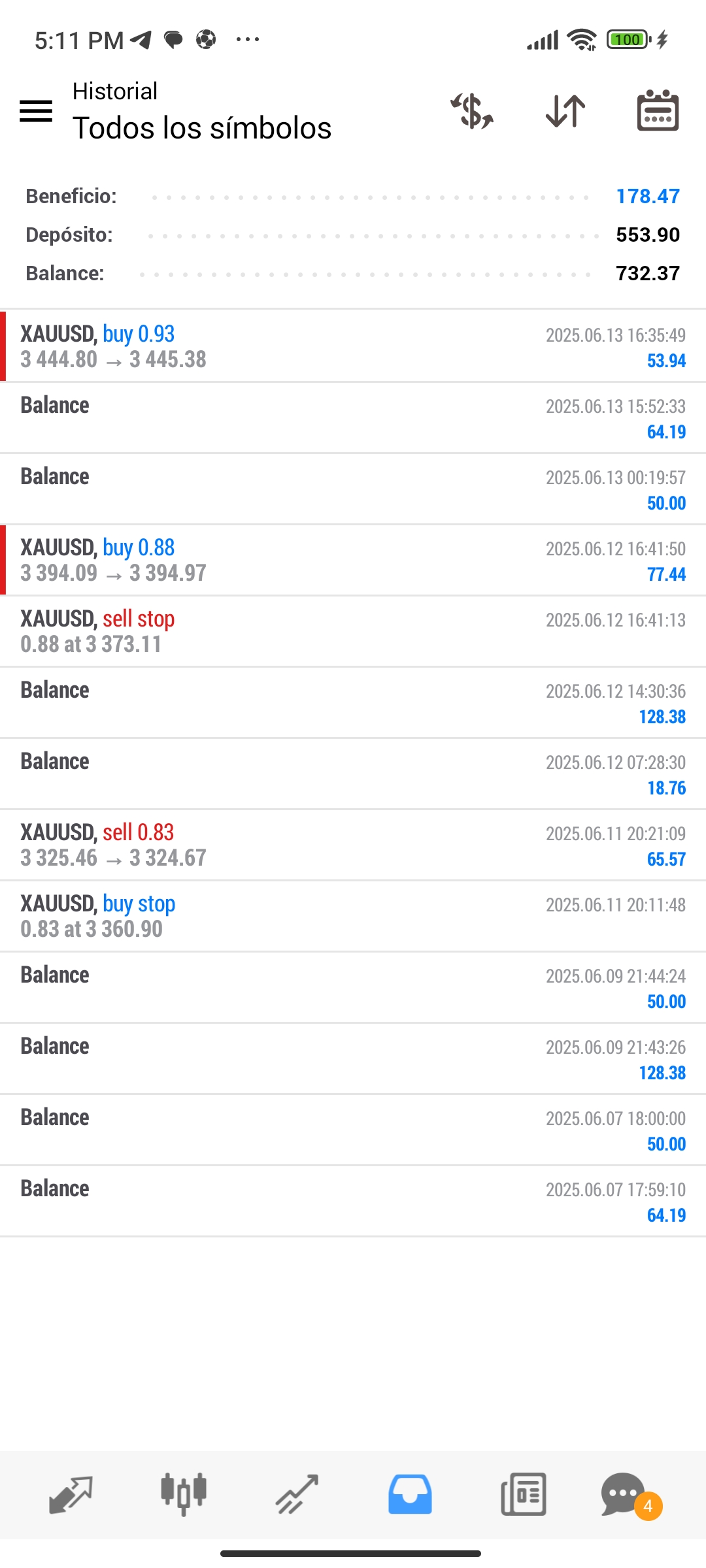706x1568 pixels.
Task: Open the XAUUSD buy 0.93 trade
Action: point(353,346)
